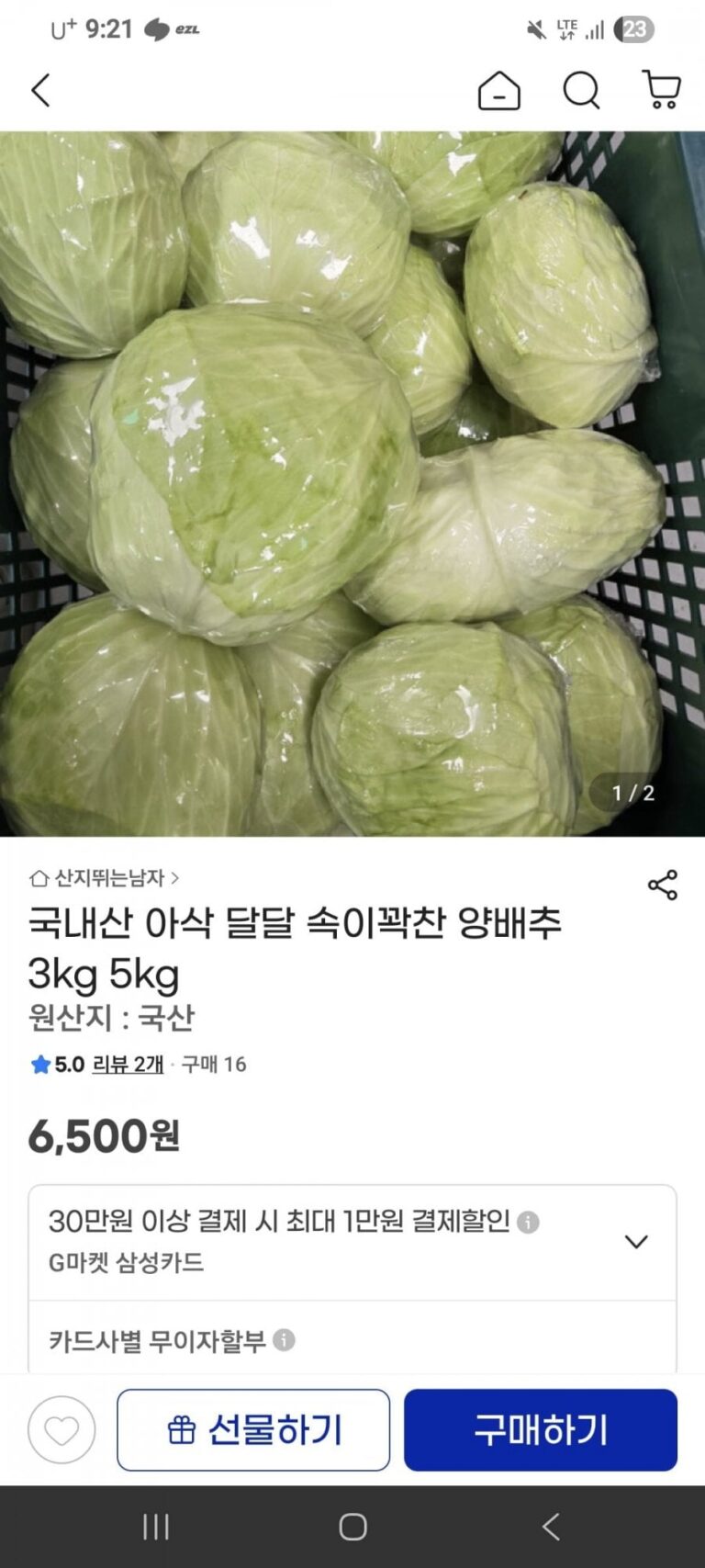Go to the phone home screen

point(352,1527)
